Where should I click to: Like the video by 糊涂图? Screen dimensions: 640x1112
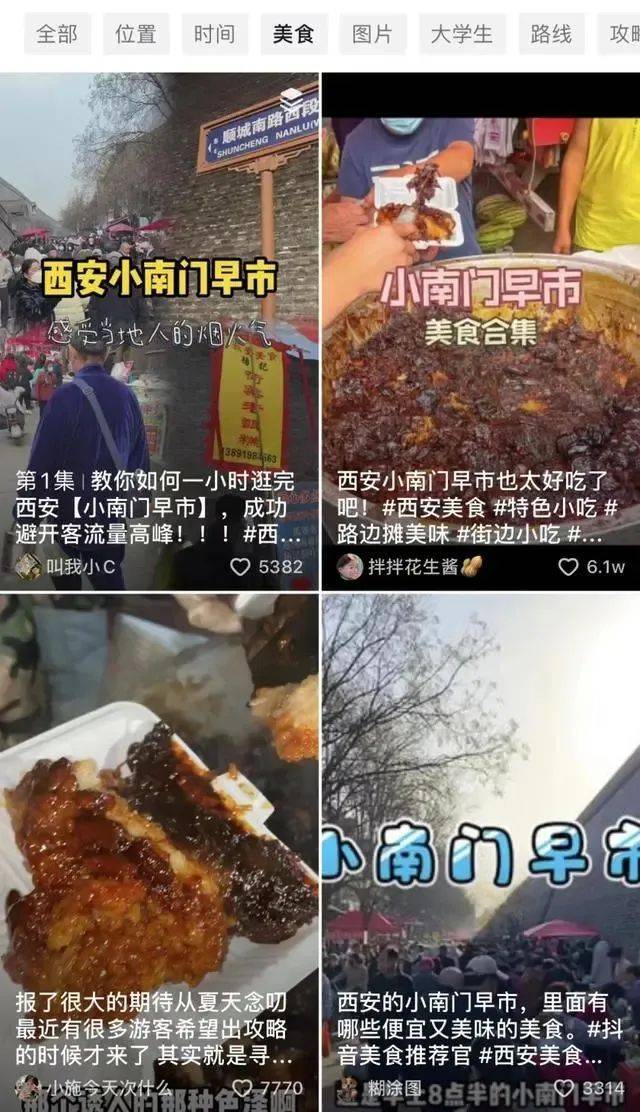point(565,1087)
